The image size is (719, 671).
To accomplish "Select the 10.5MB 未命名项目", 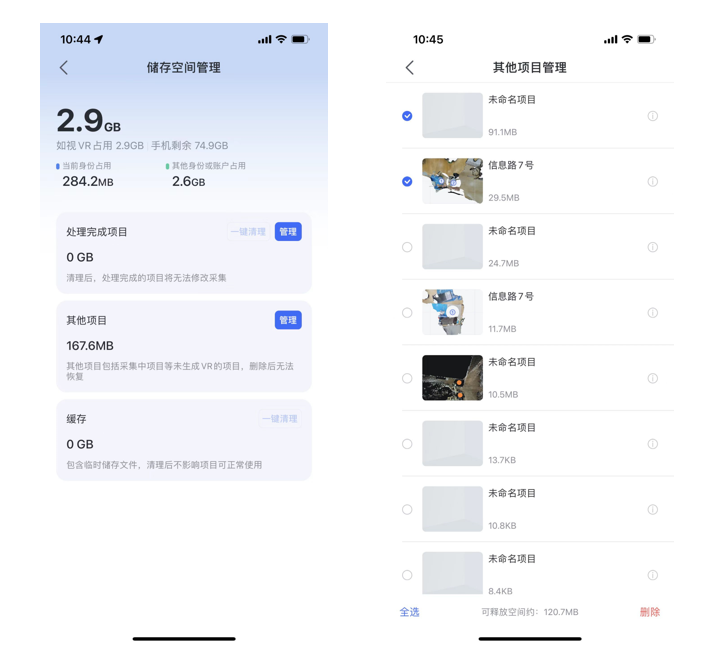I will coord(407,378).
